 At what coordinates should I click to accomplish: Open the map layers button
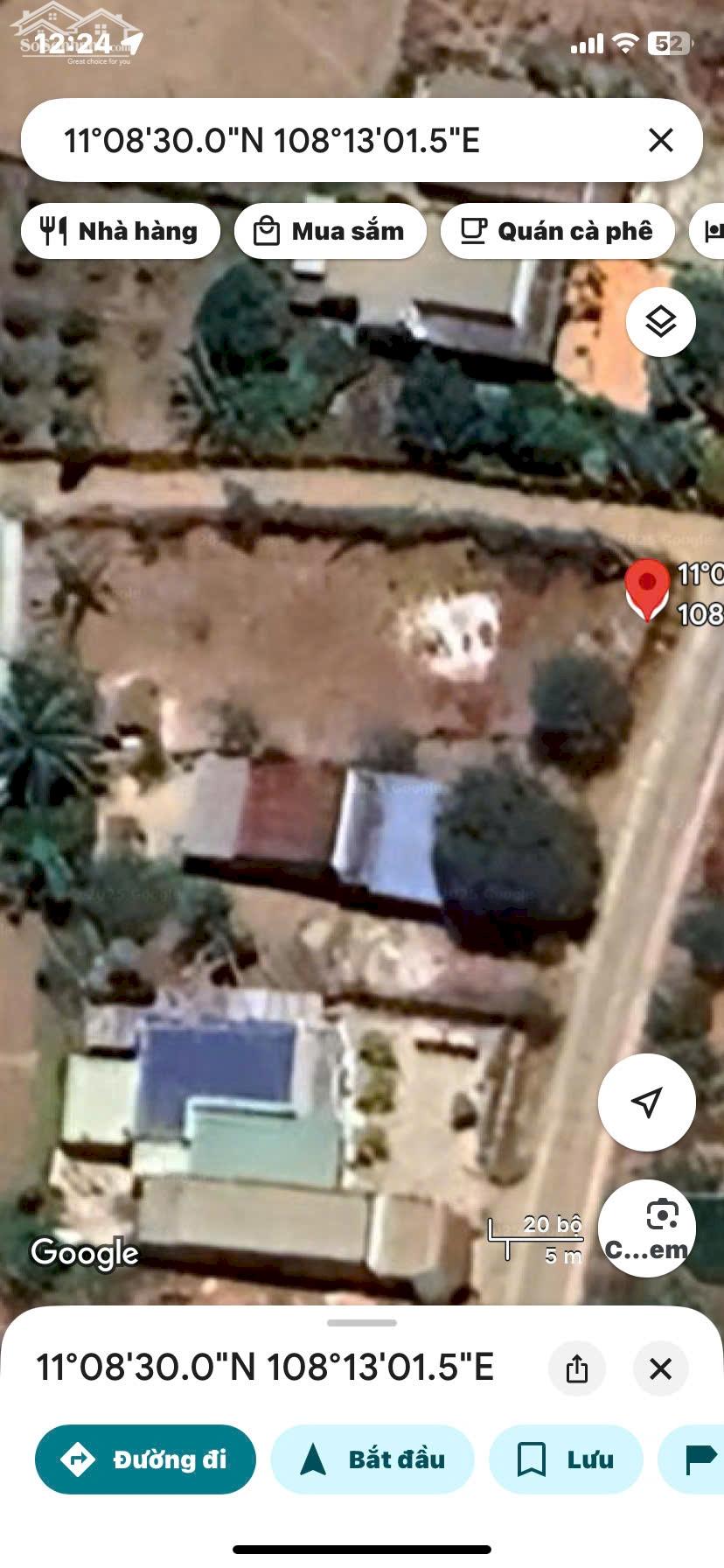[x=661, y=322]
